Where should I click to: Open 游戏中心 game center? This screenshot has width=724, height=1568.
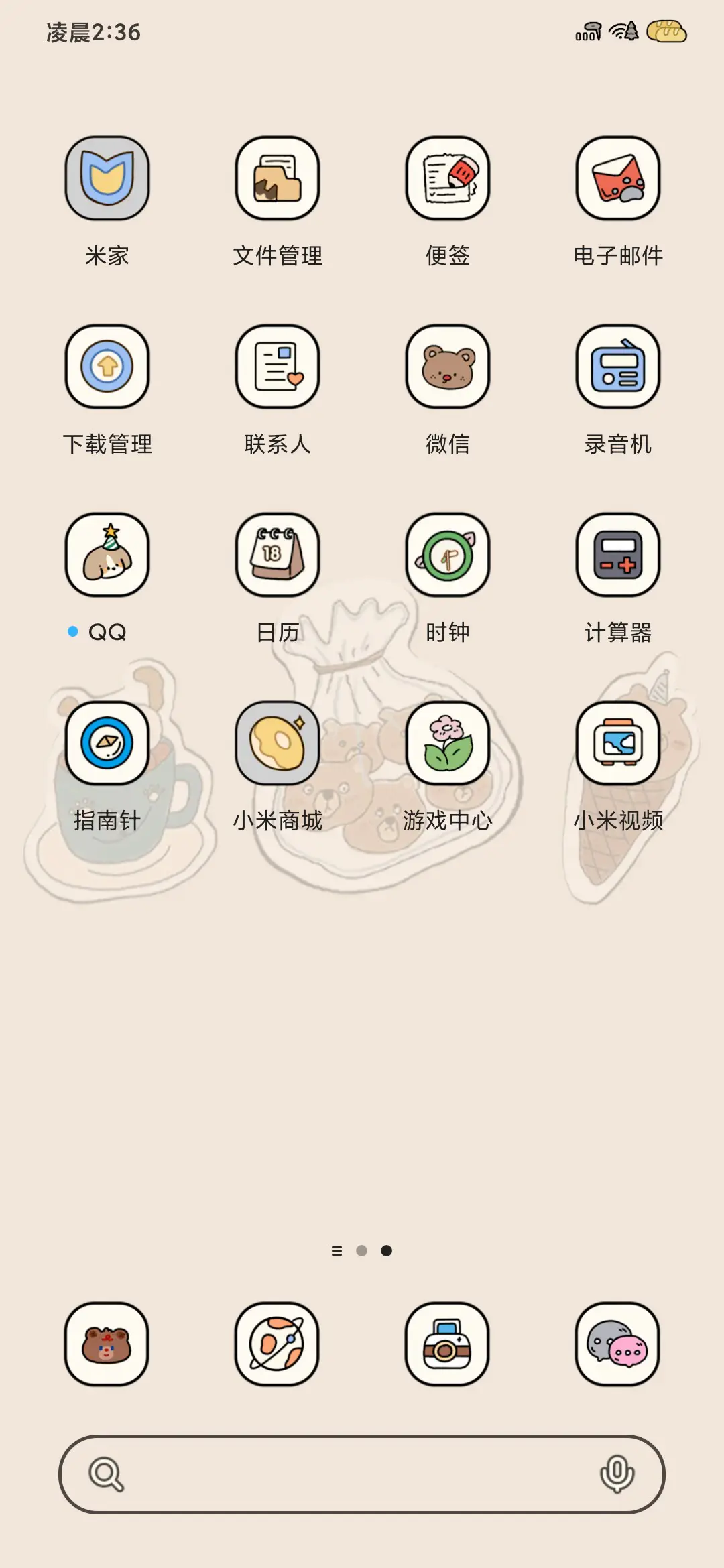(x=448, y=744)
